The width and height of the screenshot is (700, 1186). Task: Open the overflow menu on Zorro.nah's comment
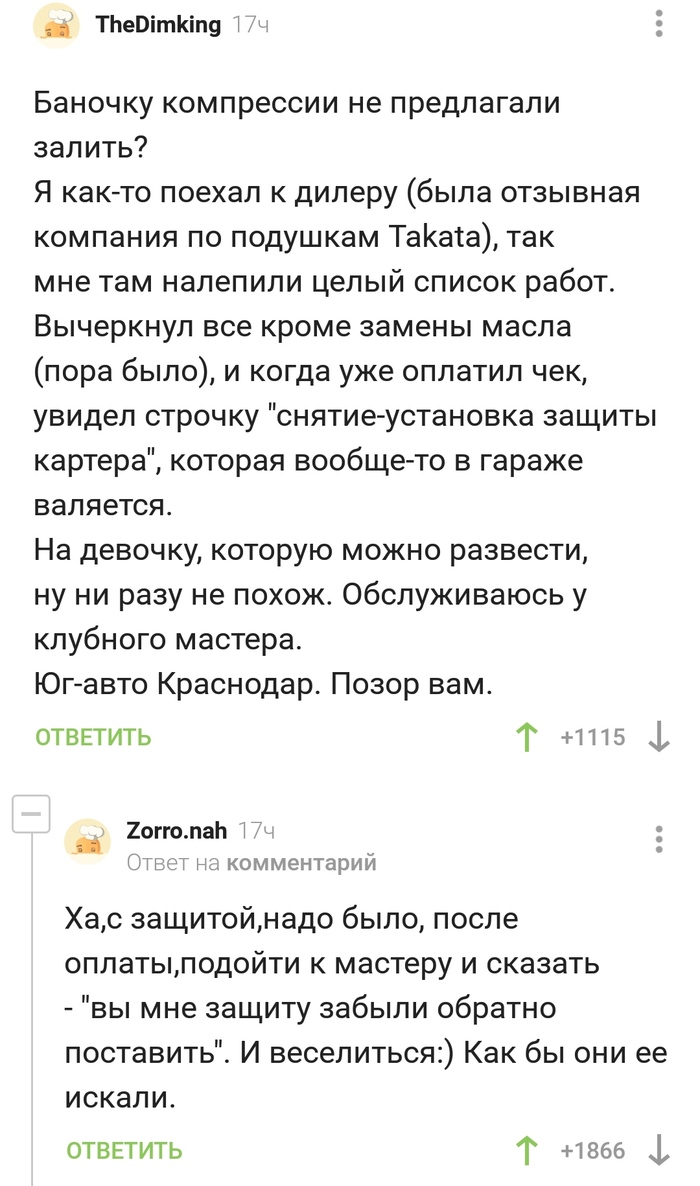[658, 838]
